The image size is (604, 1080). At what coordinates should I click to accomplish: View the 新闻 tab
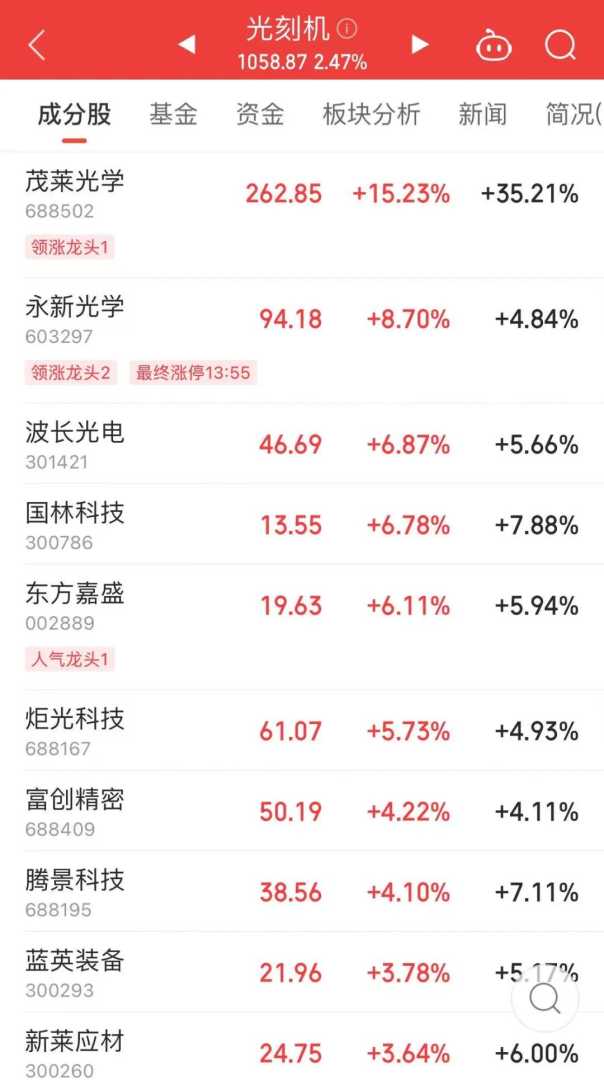482,114
